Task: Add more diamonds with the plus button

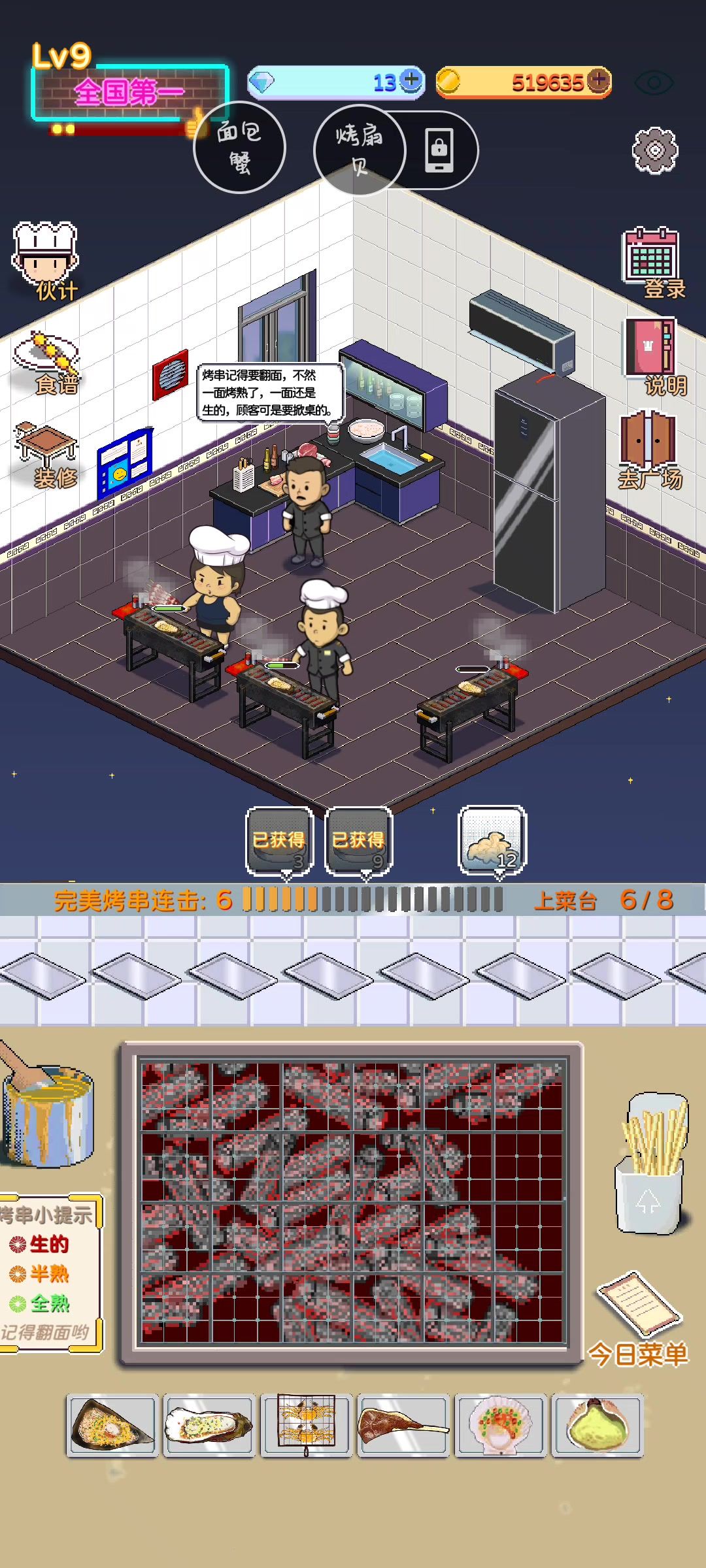Action: coord(411,80)
